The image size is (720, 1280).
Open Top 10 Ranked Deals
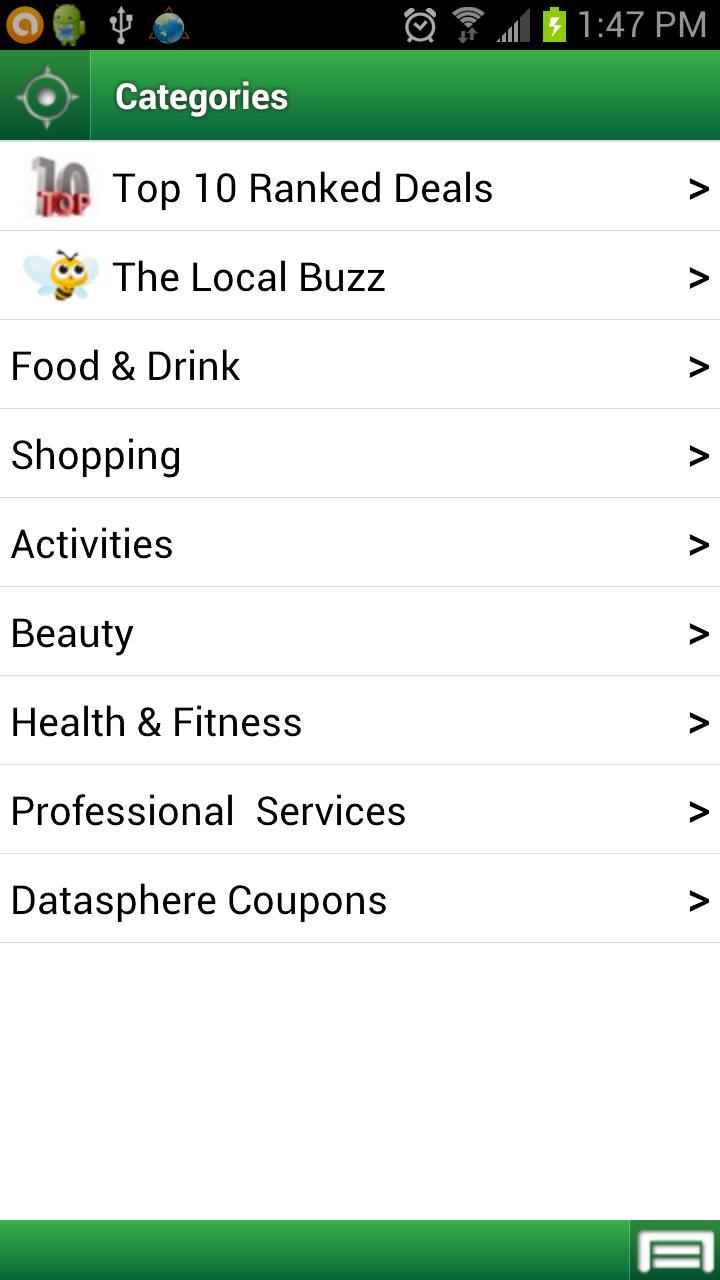(360, 188)
